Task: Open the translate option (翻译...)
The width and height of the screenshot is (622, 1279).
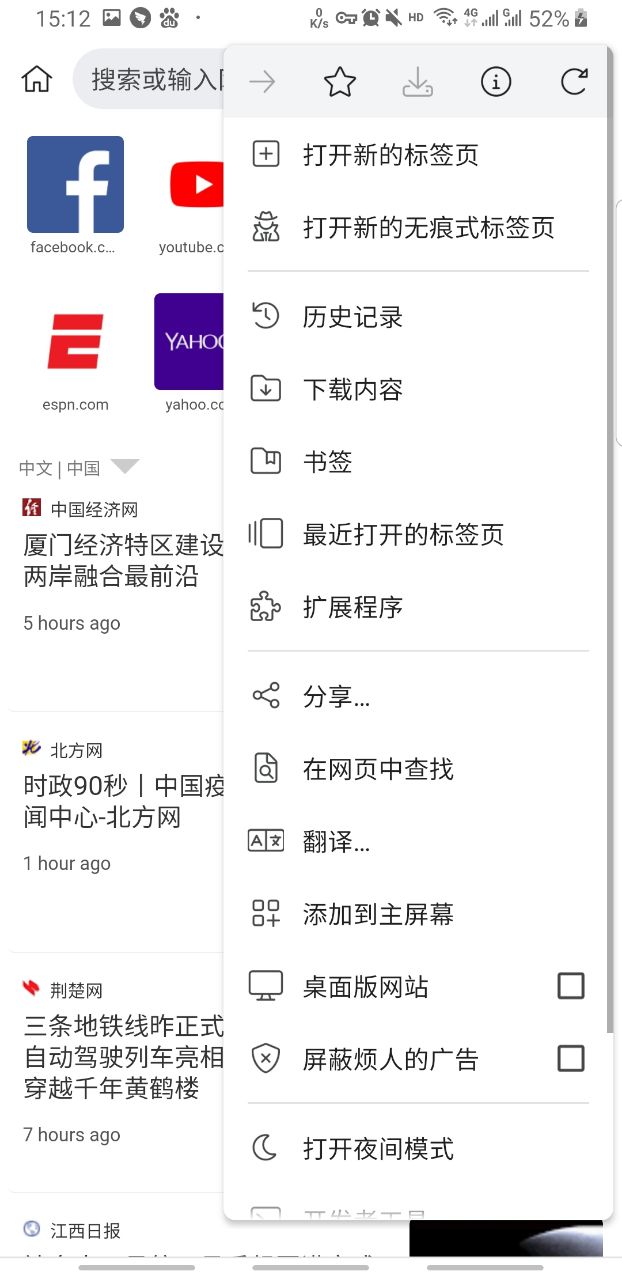Action: (x=336, y=842)
